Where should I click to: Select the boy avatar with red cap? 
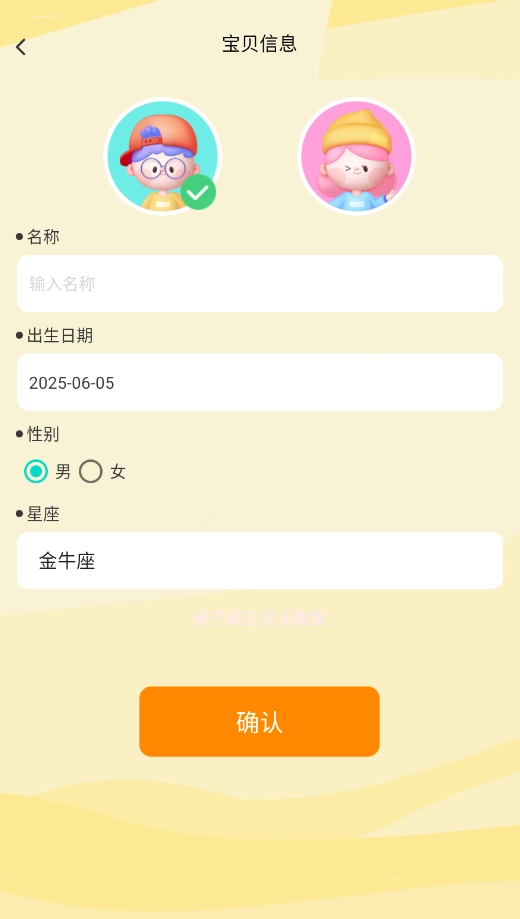click(162, 156)
